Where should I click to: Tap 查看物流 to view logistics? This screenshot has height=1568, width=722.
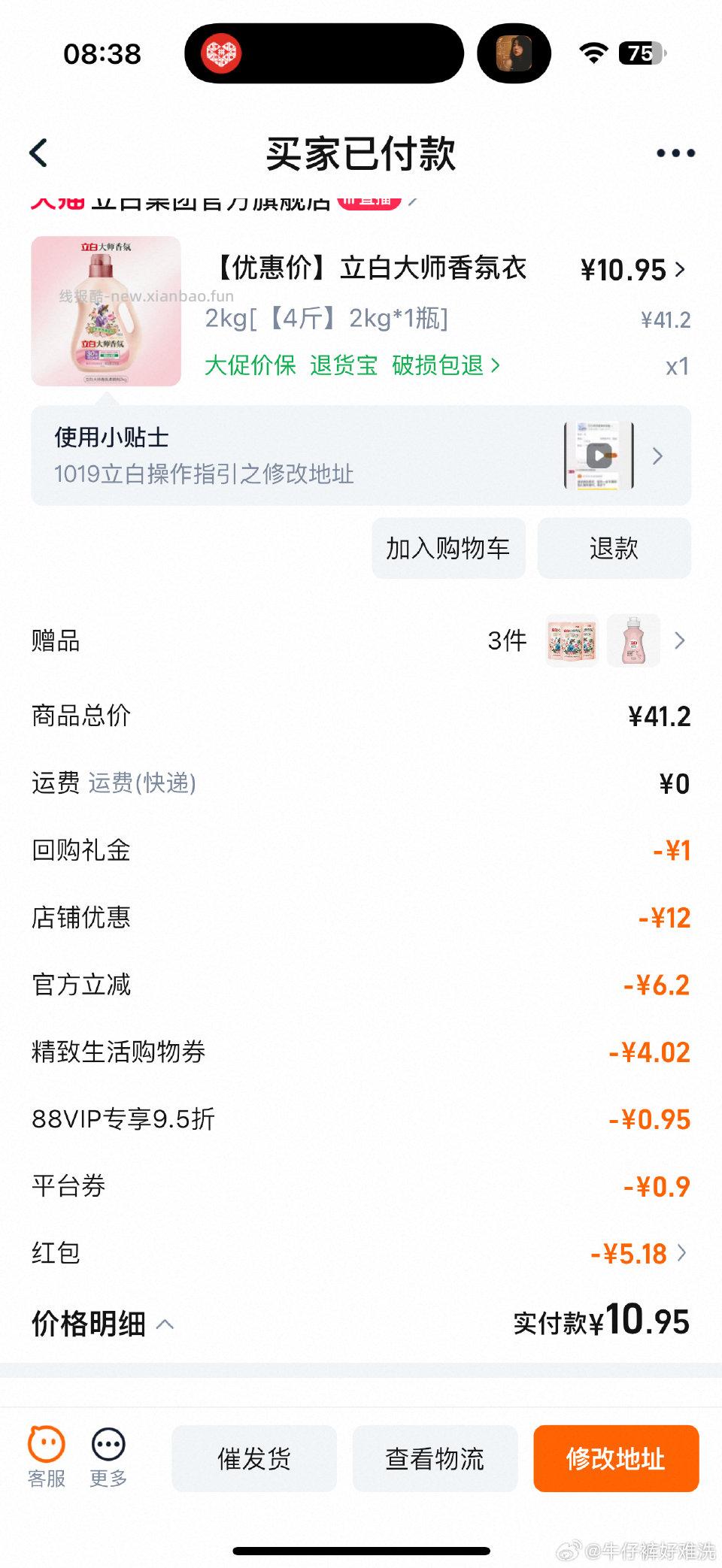pyautogui.click(x=435, y=1458)
